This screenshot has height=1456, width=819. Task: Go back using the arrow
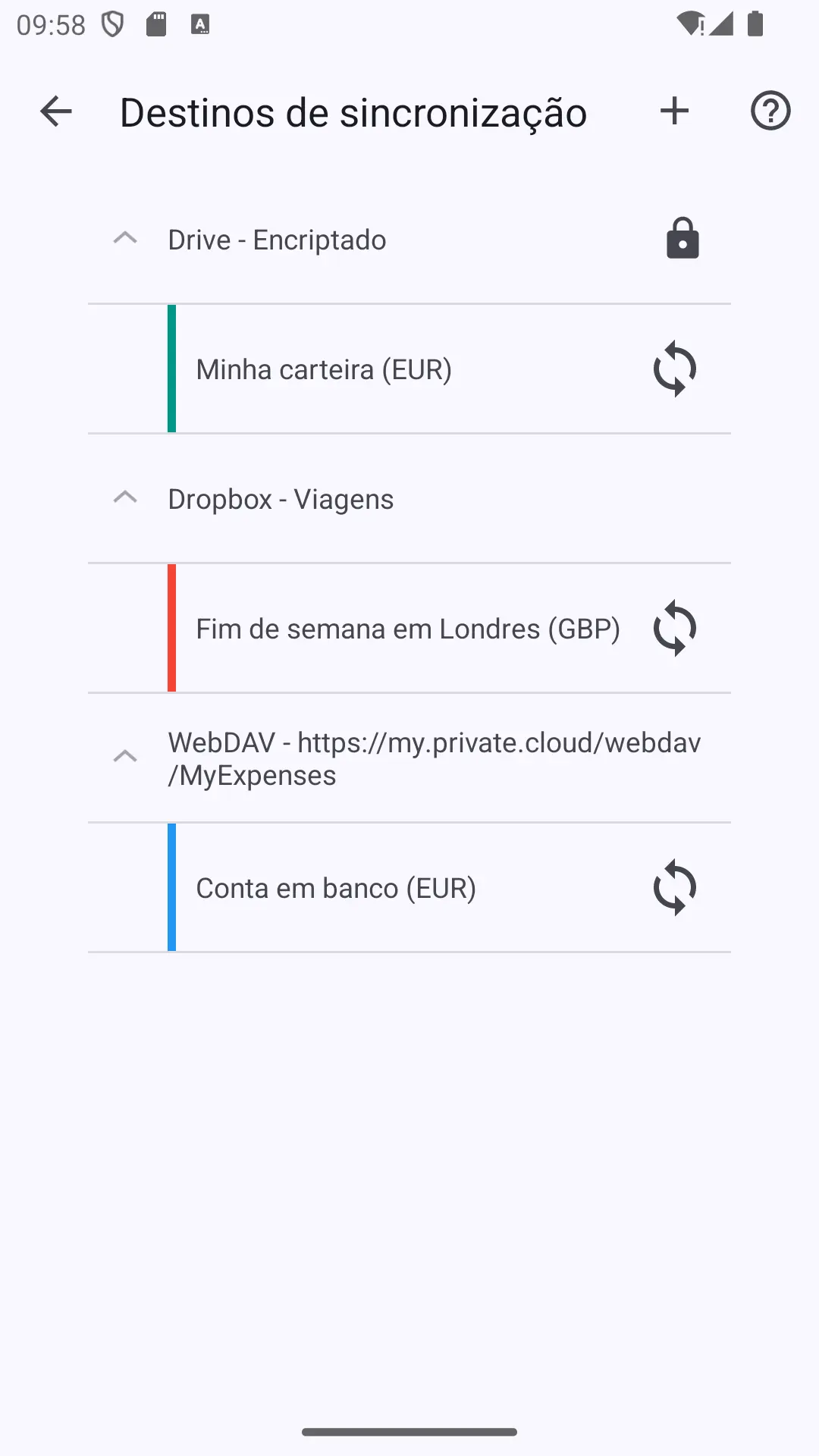pyautogui.click(x=55, y=111)
